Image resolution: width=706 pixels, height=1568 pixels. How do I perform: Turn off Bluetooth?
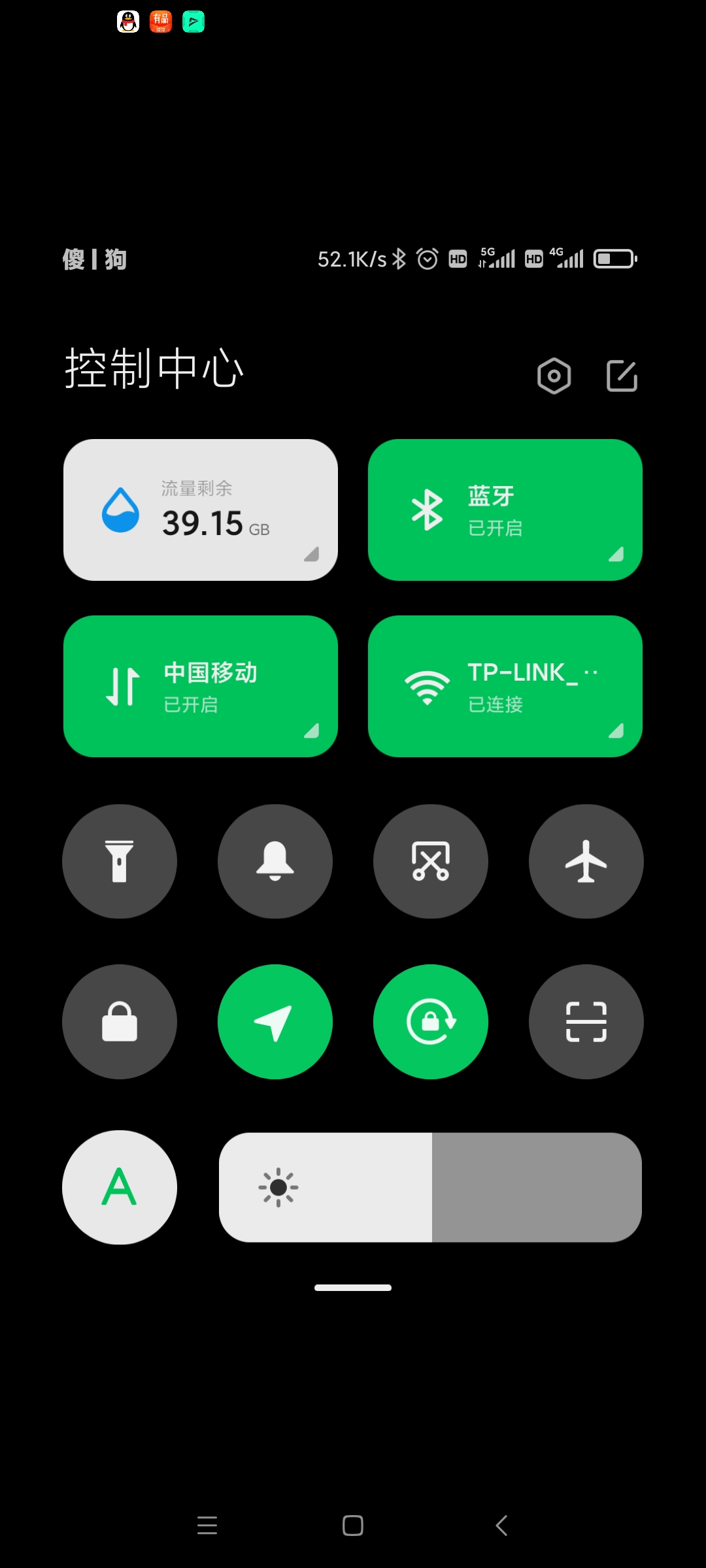pyautogui.click(x=505, y=510)
